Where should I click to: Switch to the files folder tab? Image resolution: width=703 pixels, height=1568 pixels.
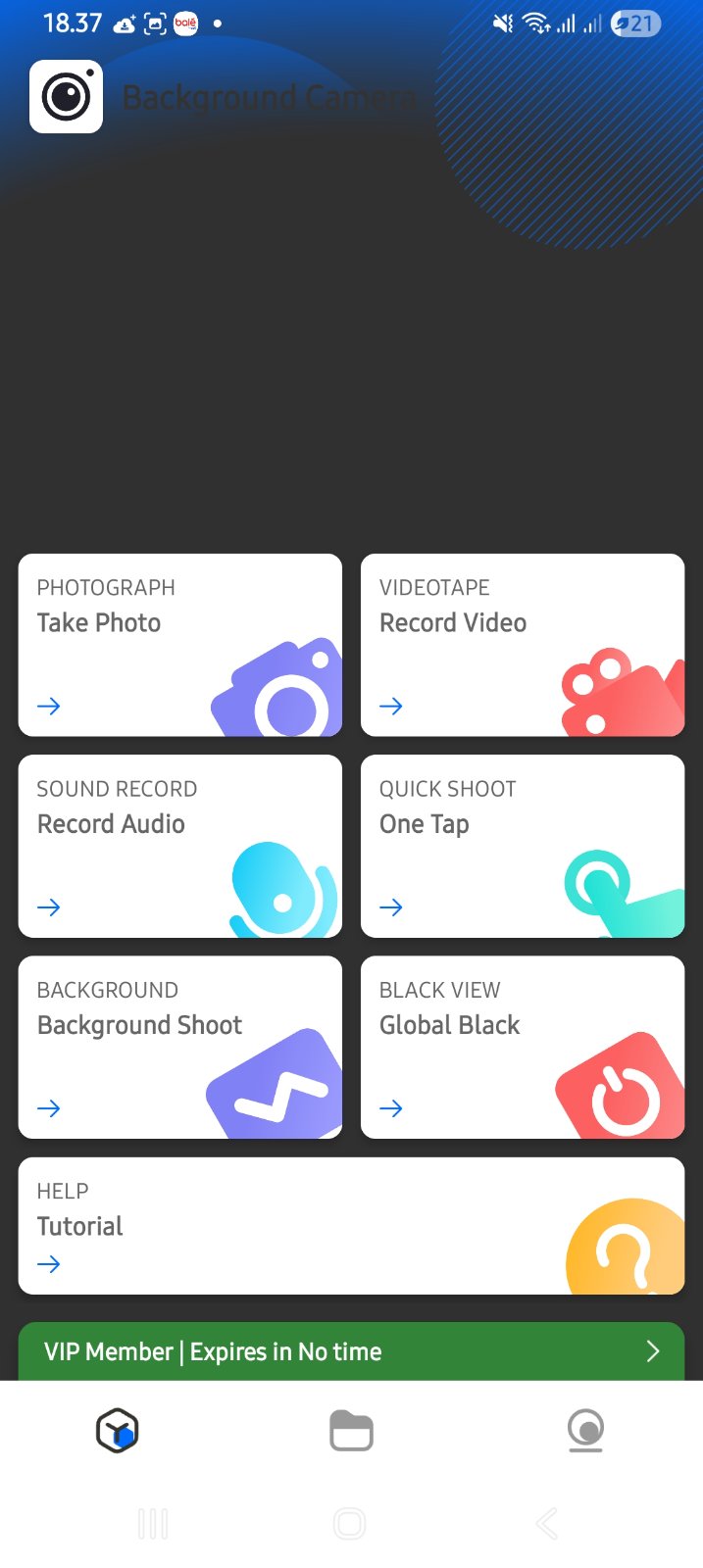coord(351,1432)
